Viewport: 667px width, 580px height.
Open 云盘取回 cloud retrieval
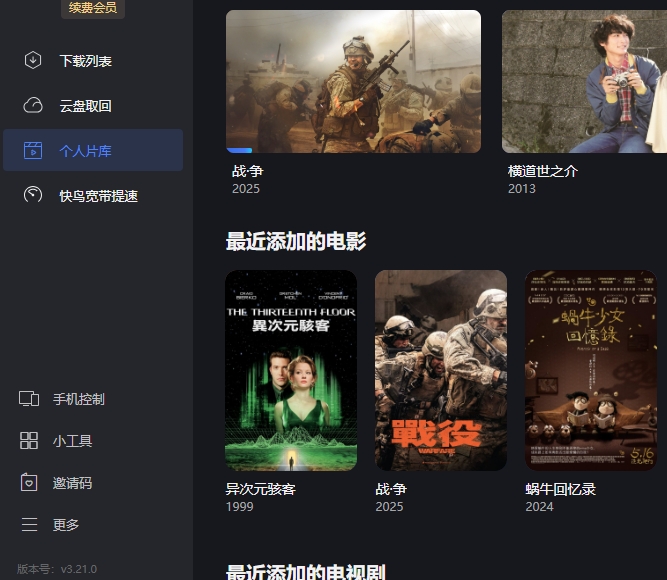tap(84, 106)
